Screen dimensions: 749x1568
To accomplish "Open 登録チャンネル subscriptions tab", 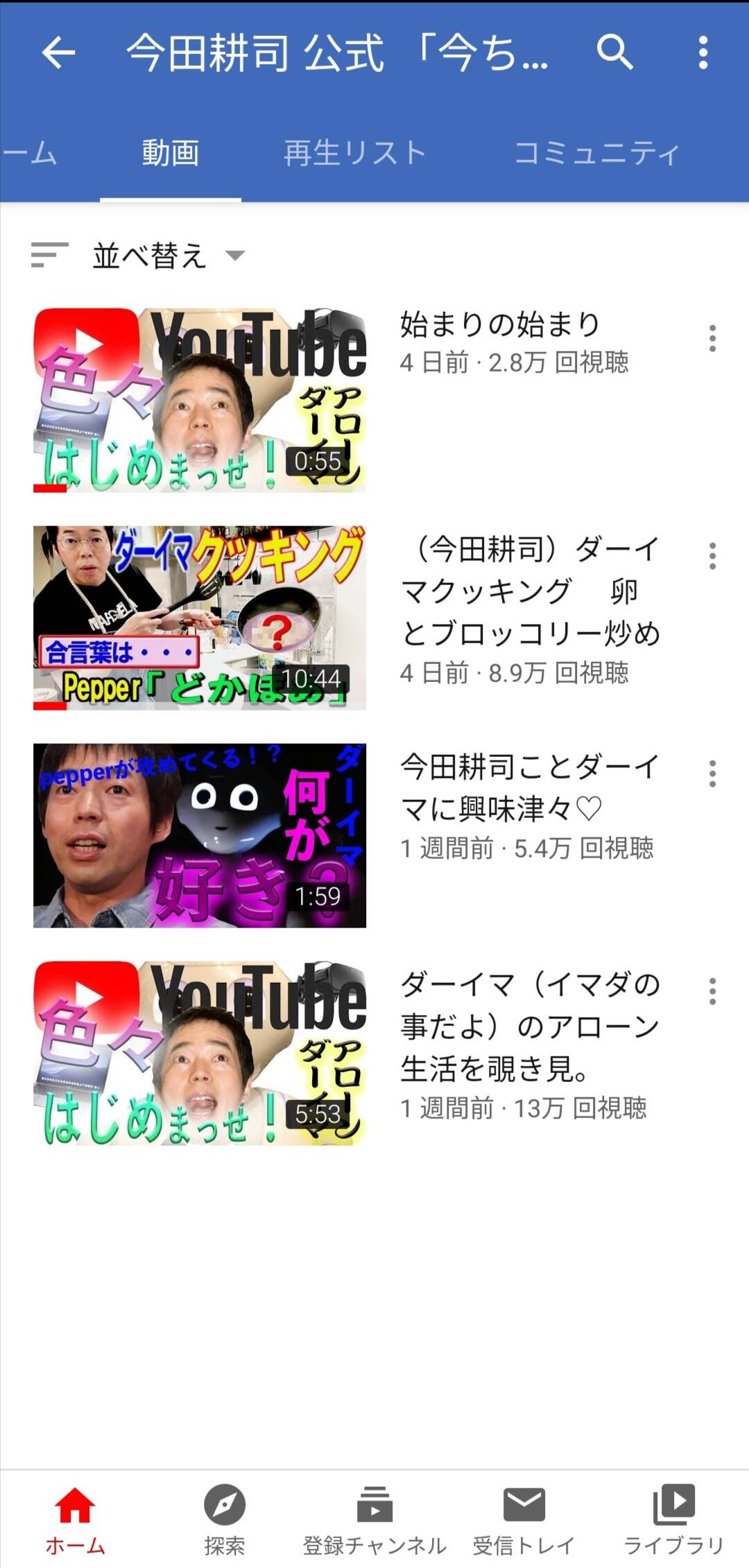I will [374, 1519].
